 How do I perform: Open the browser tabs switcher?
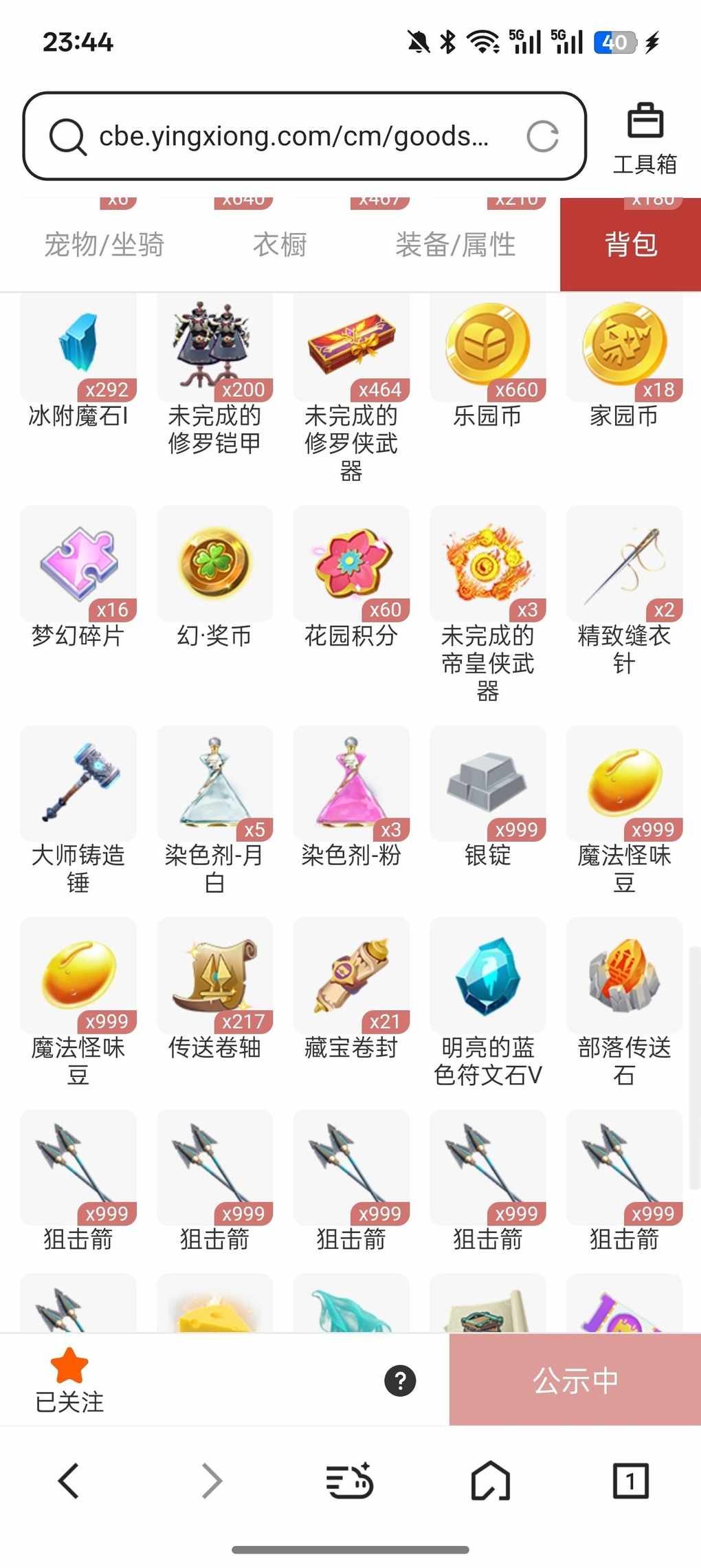[630, 1480]
